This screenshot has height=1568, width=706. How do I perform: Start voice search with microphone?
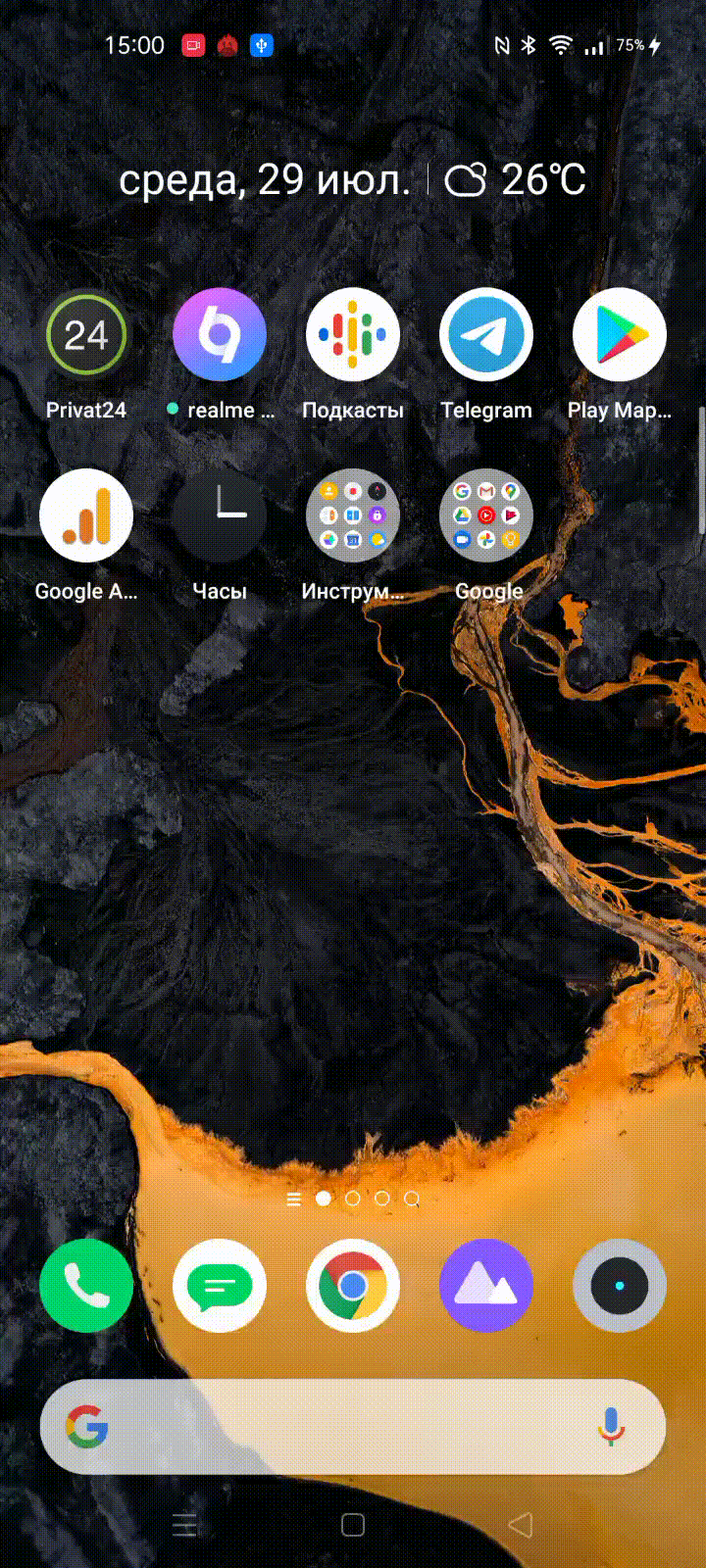(611, 1427)
